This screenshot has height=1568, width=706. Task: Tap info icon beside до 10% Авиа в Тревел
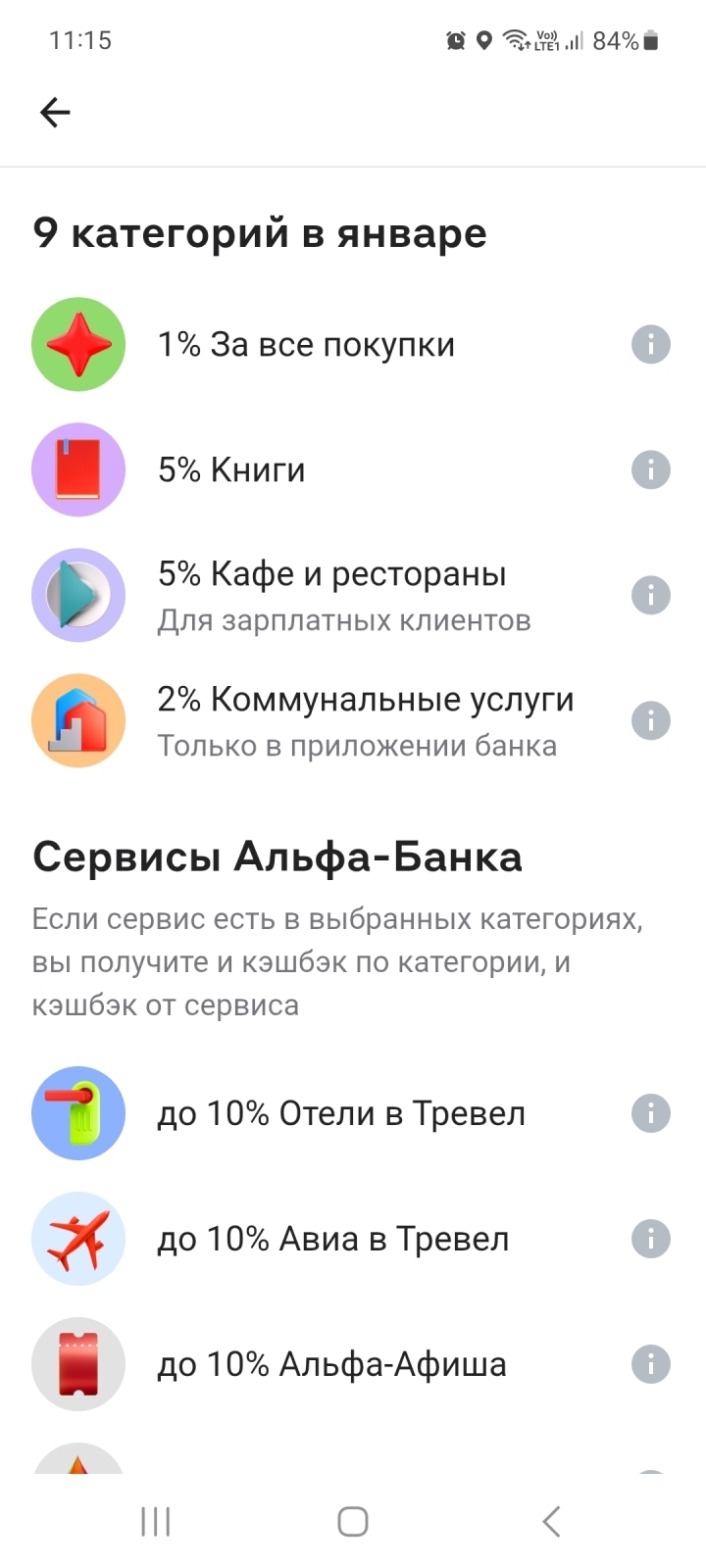650,1238
